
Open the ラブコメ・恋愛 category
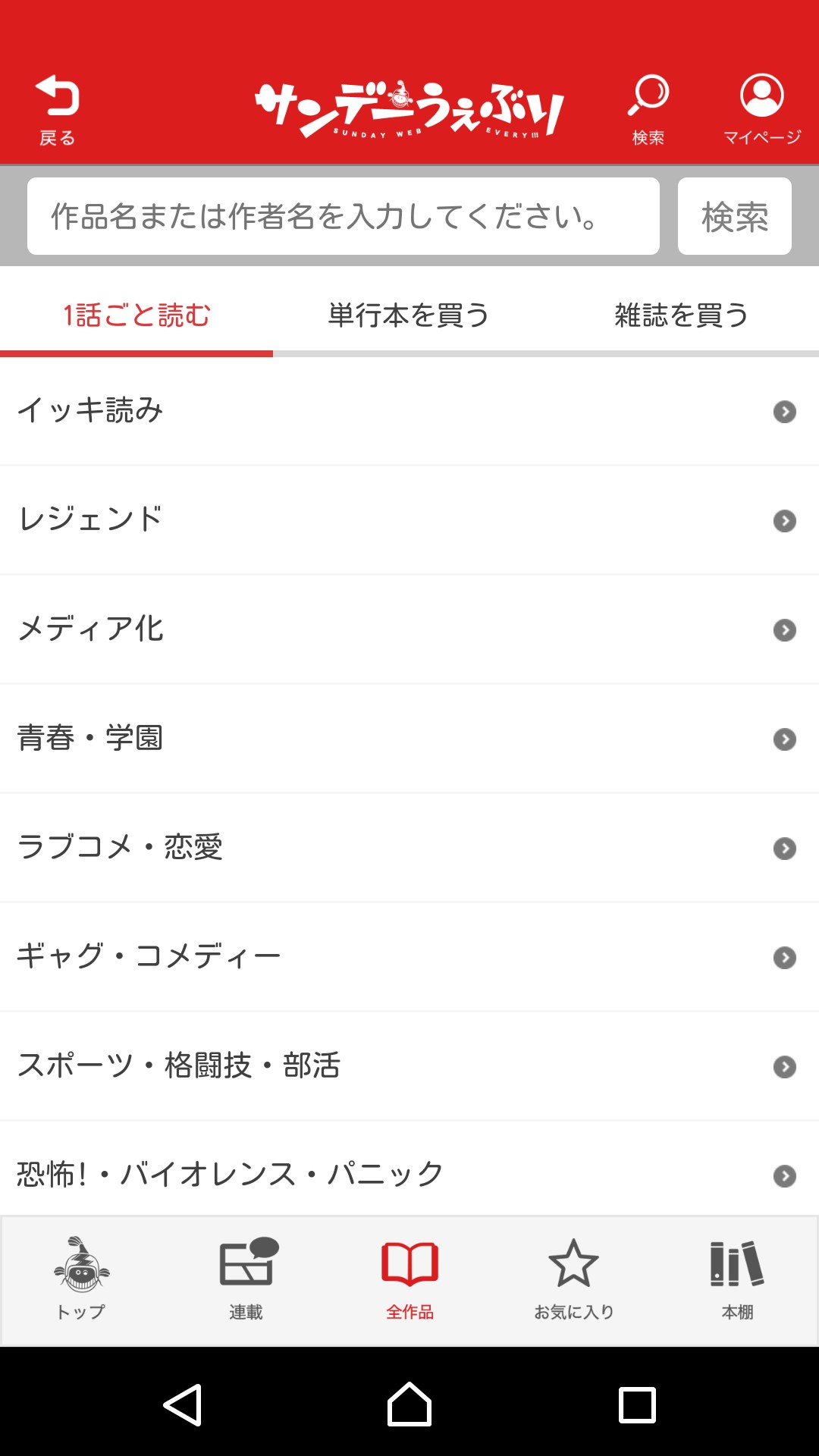[x=409, y=848]
